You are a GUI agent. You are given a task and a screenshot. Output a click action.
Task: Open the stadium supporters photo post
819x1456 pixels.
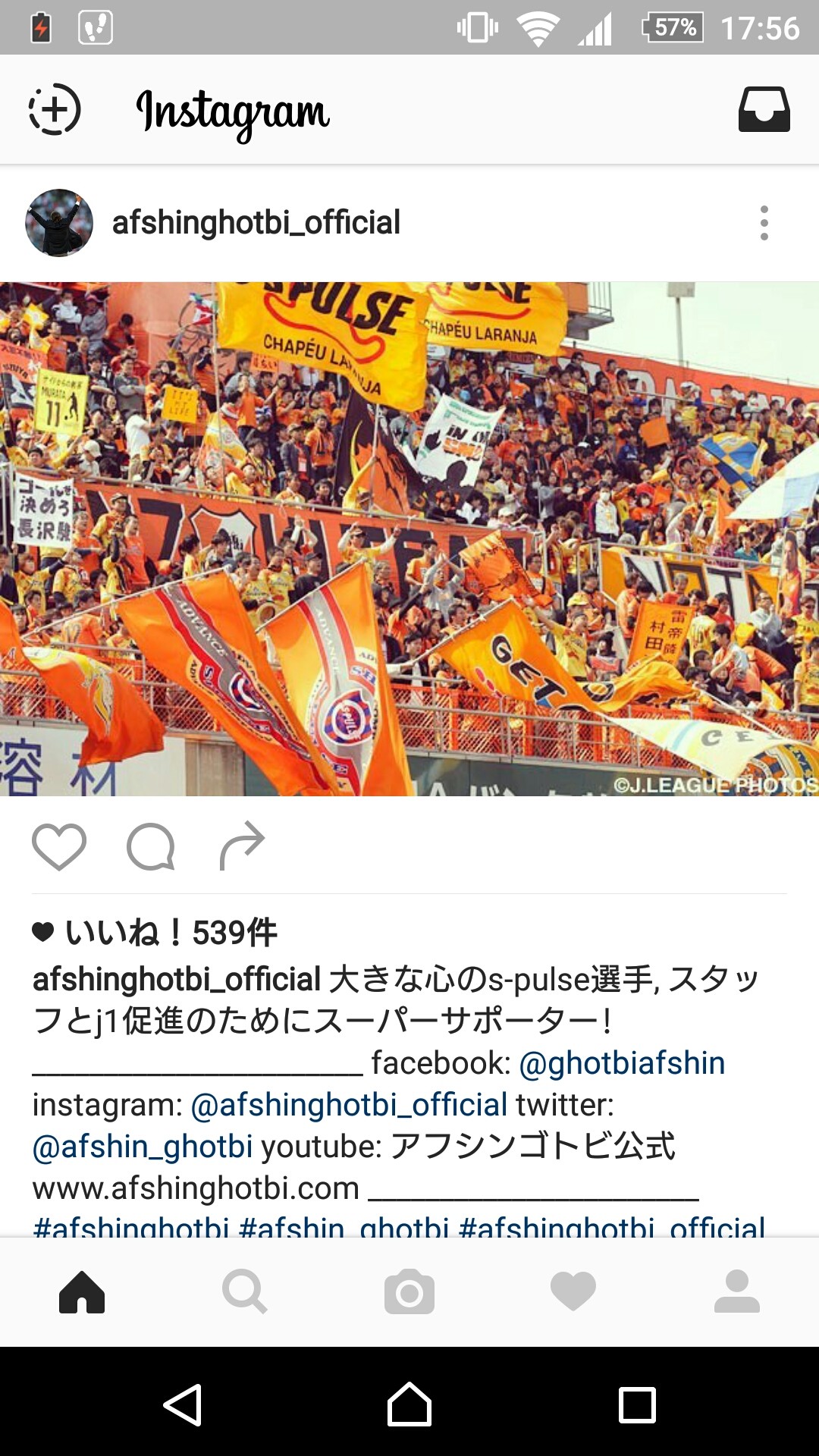[409, 538]
